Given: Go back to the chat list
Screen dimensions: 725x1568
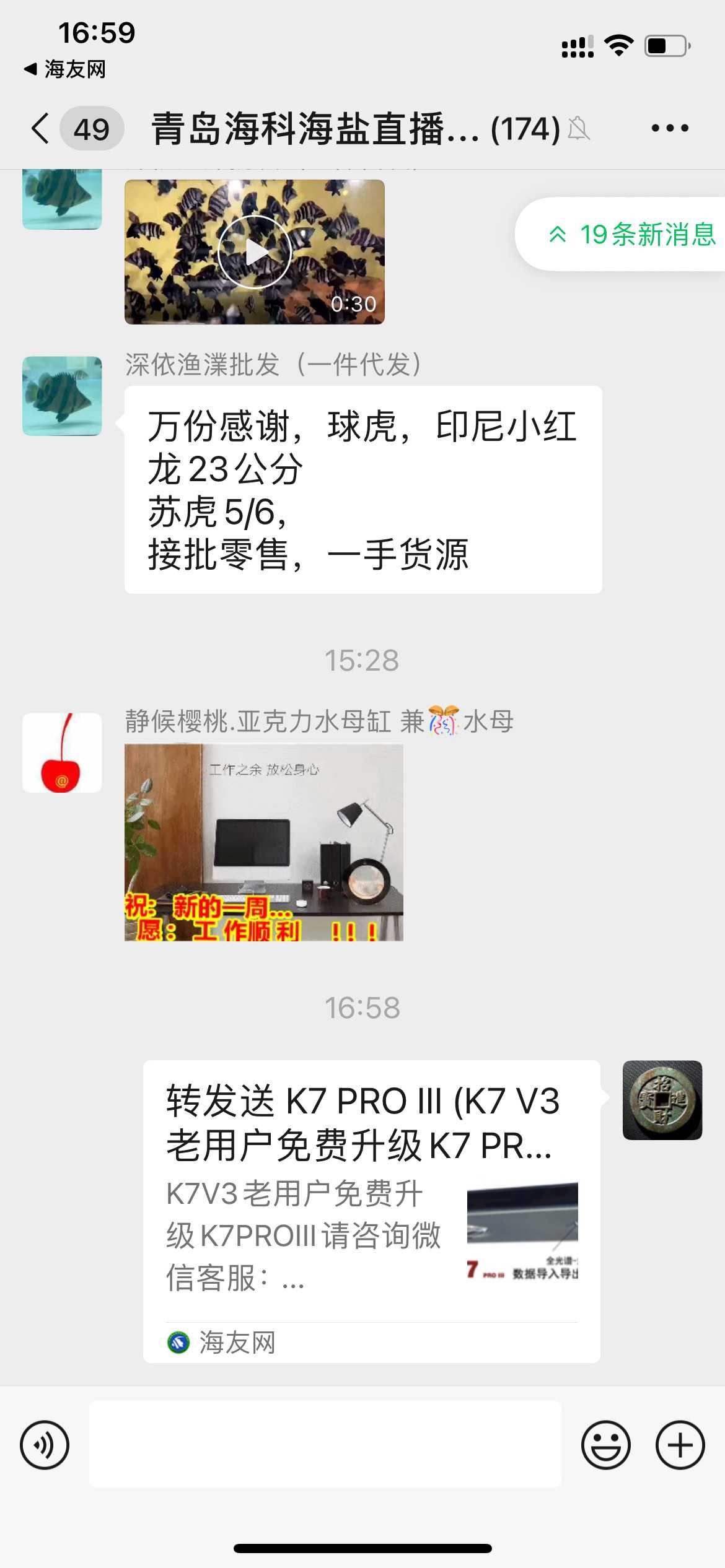Looking at the screenshot, I should point(41,129).
